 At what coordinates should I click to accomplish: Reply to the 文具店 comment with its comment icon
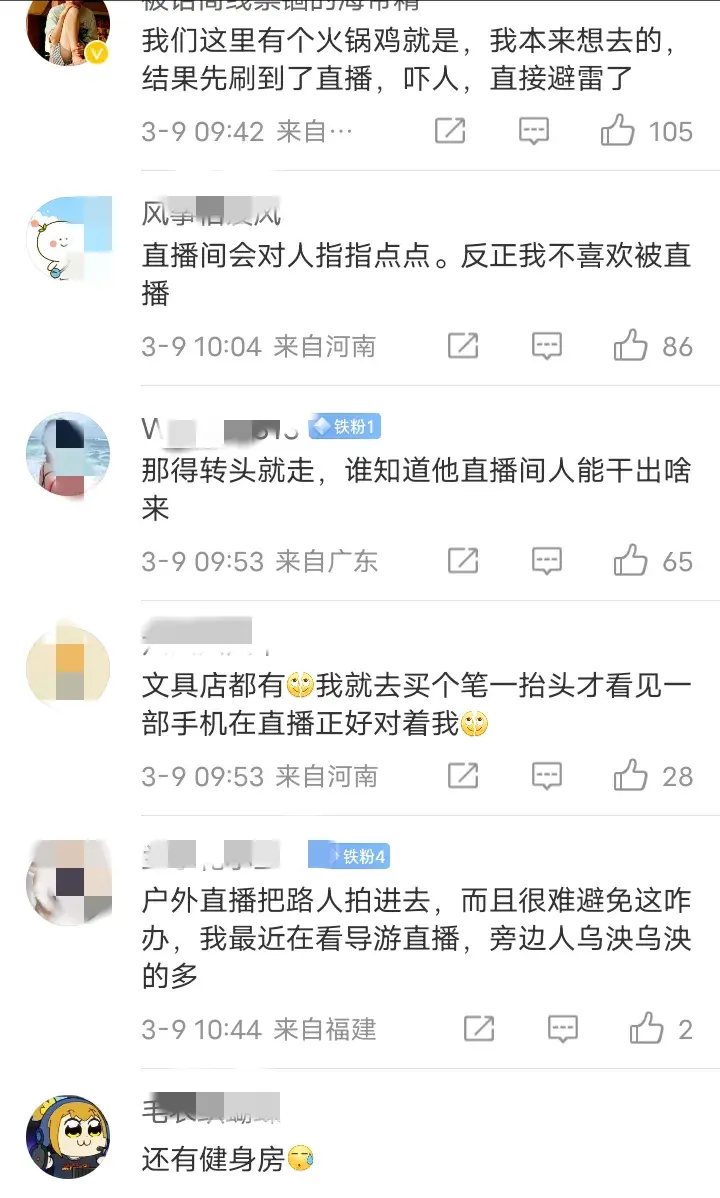[547, 775]
